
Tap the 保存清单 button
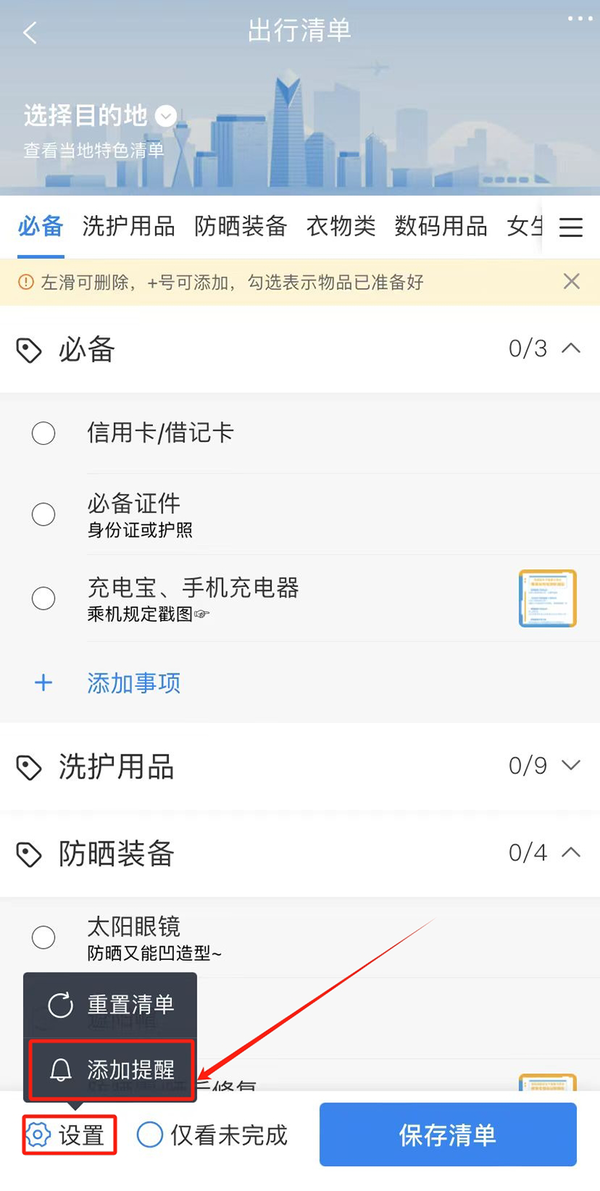coord(447,1135)
